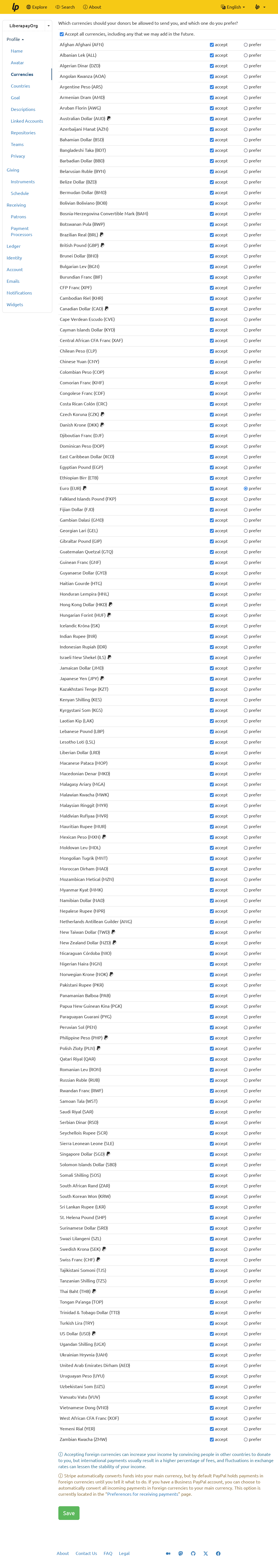
Task: Open the FAQ footer link
Action: coord(108,1553)
